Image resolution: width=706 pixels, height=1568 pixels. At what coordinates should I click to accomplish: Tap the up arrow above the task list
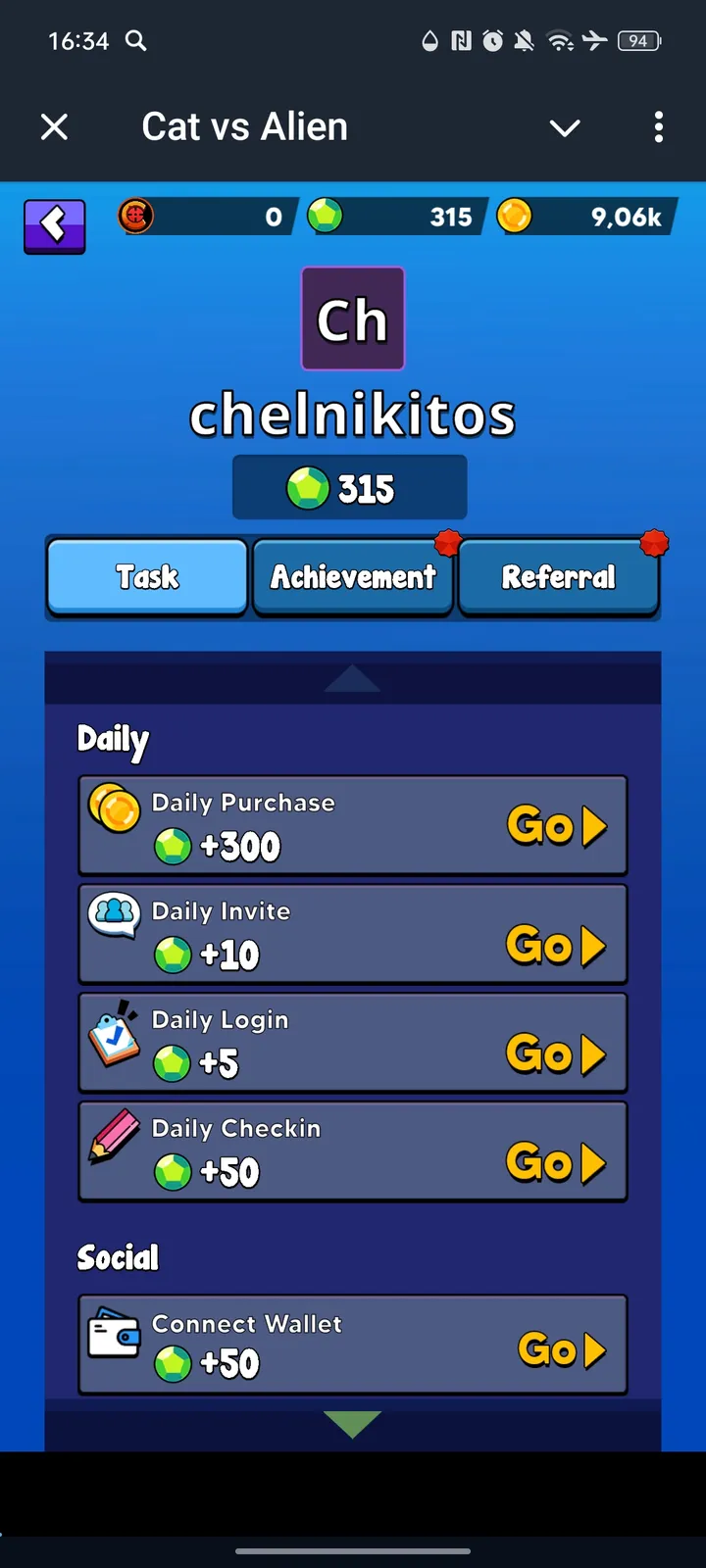click(352, 678)
